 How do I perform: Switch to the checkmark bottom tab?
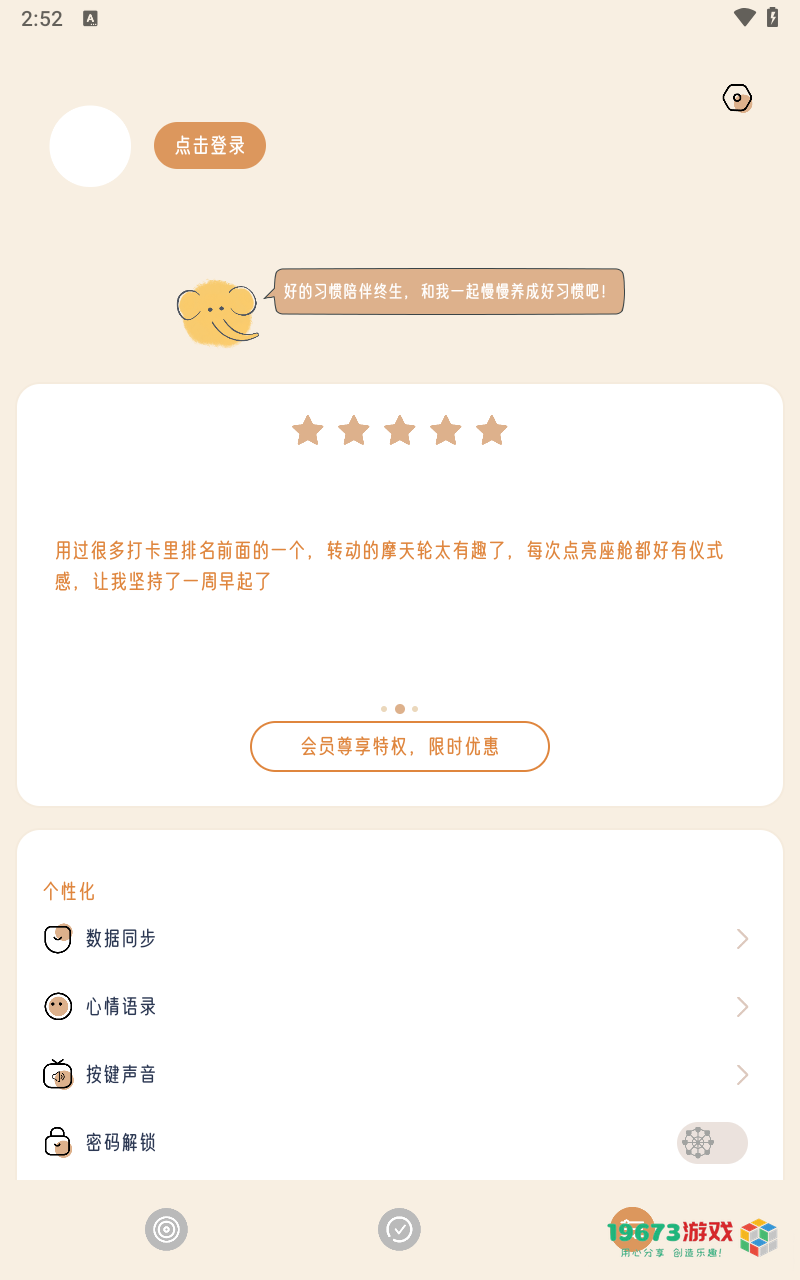point(399,1229)
